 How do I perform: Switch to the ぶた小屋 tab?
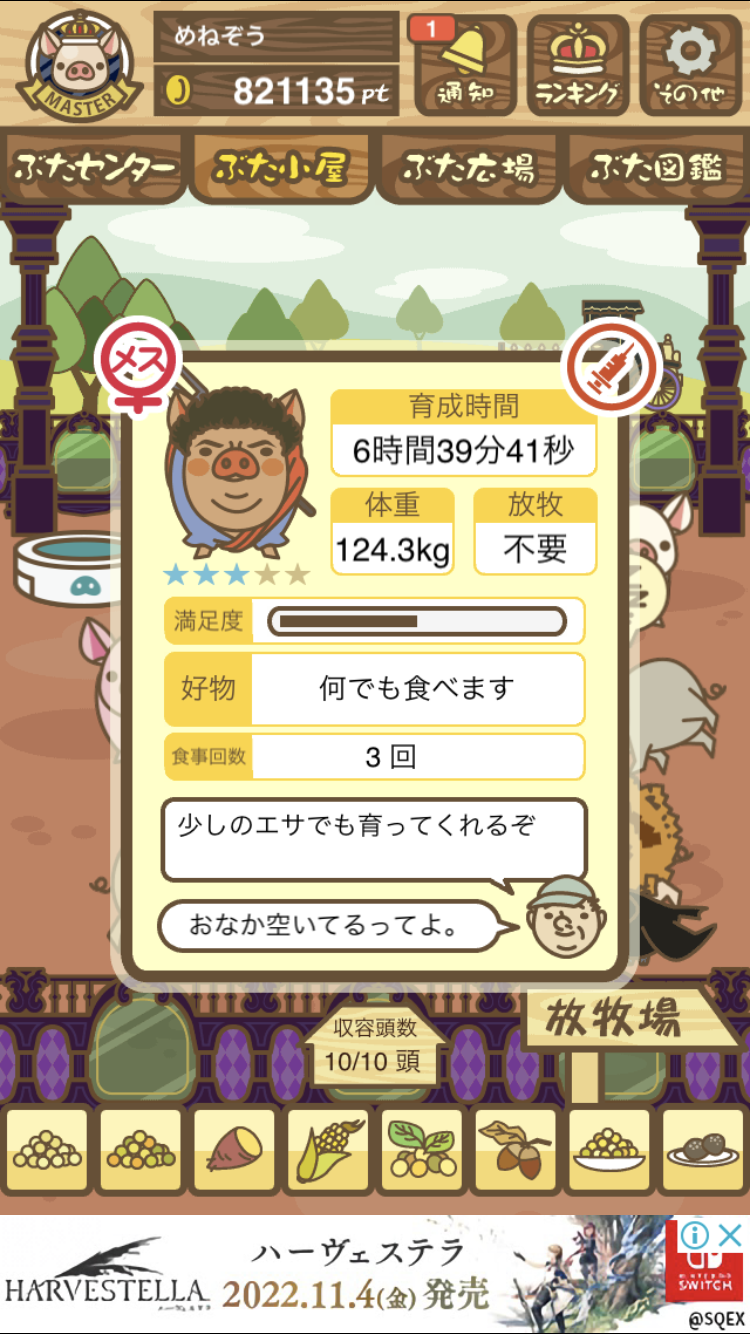[281, 168]
